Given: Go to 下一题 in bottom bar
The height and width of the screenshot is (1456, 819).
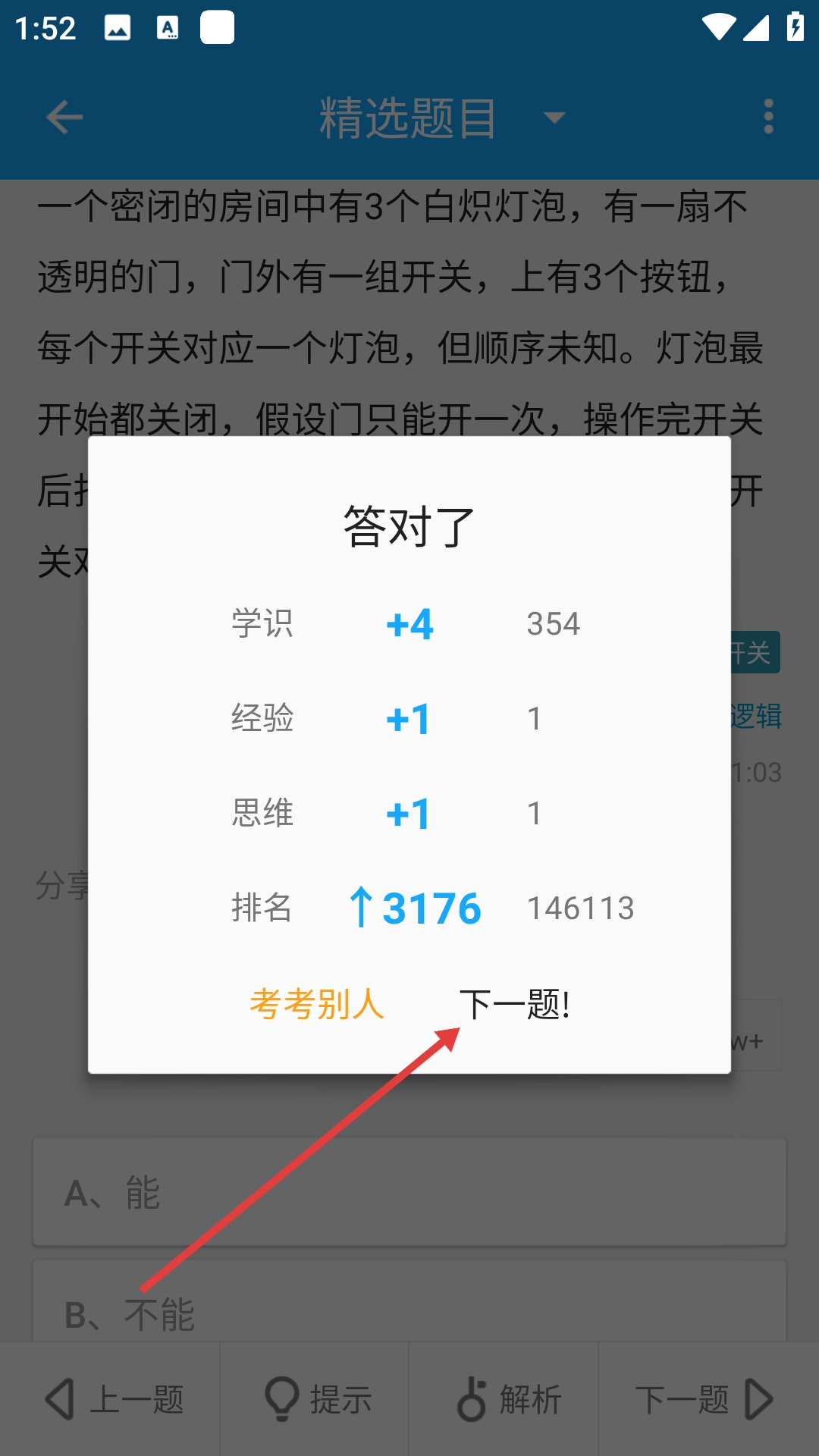Looking at the screenshot, I should 704,1399.
